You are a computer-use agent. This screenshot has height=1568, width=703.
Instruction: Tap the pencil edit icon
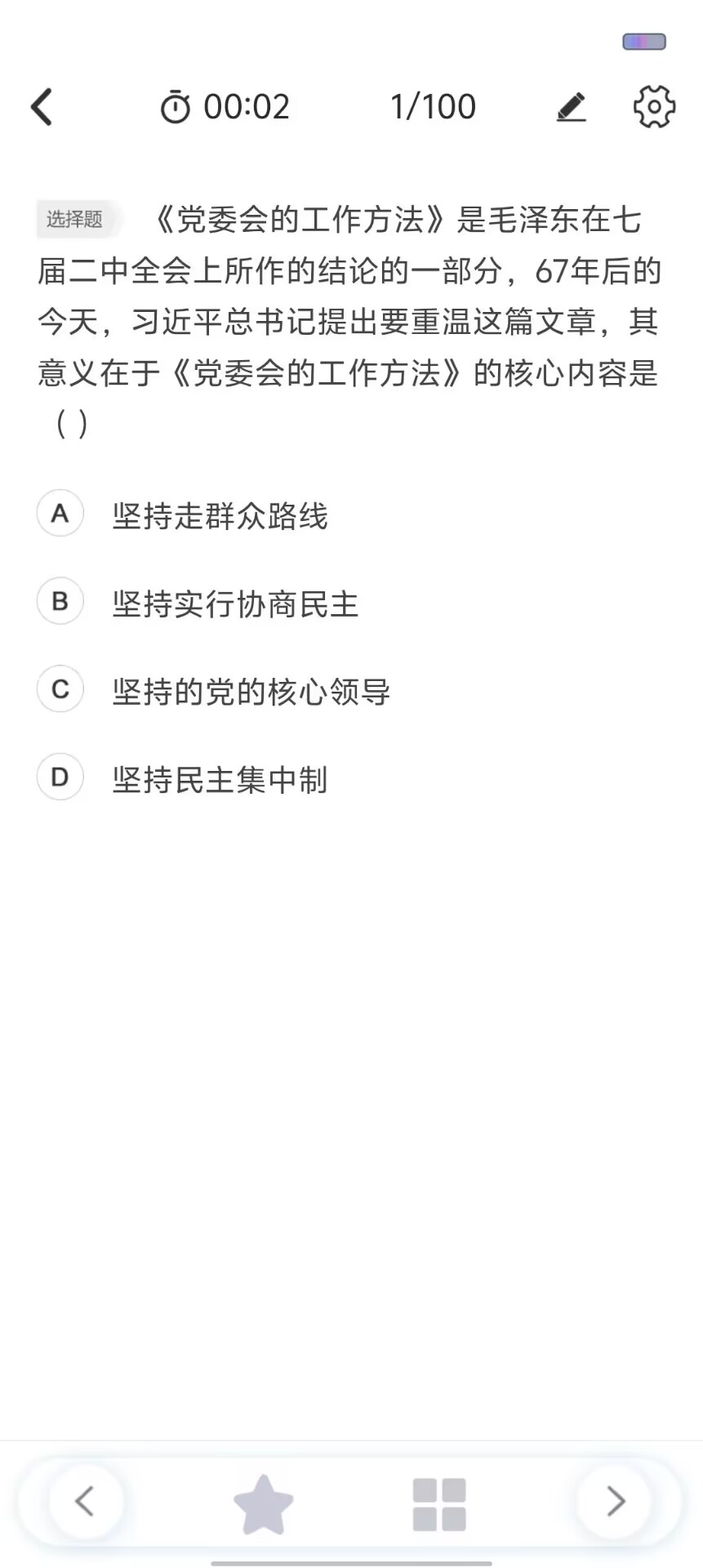(572, 107)
